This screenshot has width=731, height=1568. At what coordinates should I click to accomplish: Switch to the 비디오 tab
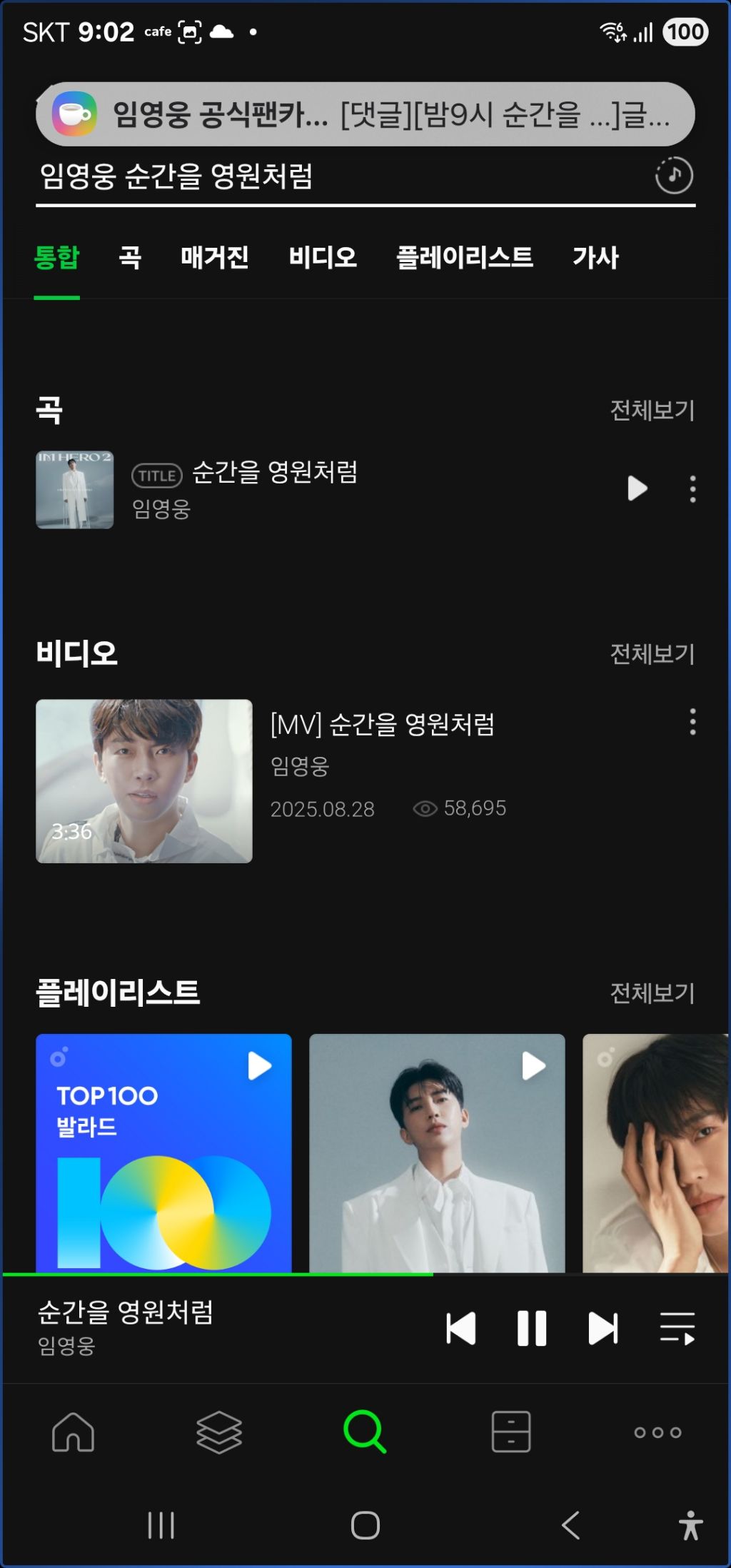click(x=323, y=257)
